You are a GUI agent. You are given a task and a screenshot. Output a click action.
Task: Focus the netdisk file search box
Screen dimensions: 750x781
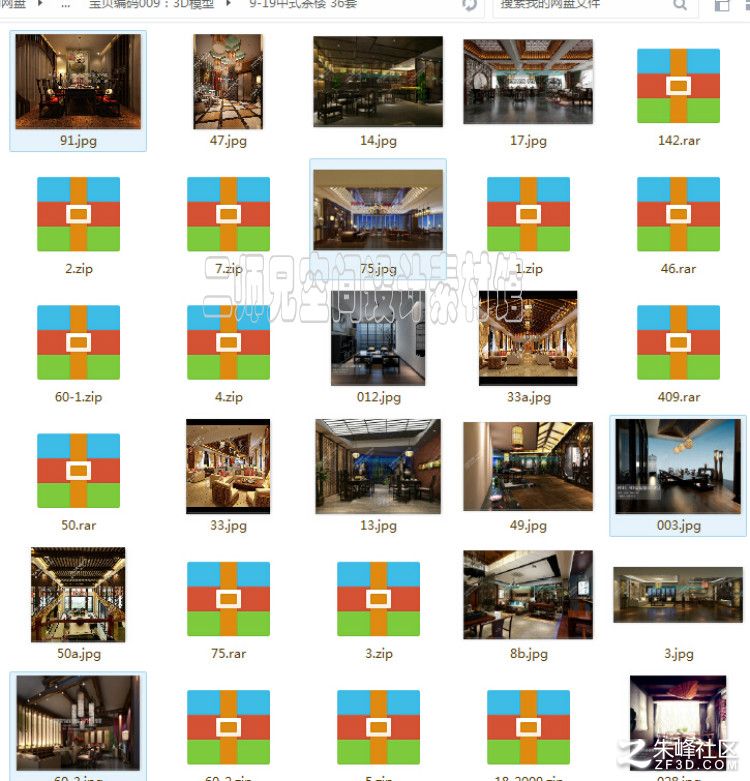580,5
